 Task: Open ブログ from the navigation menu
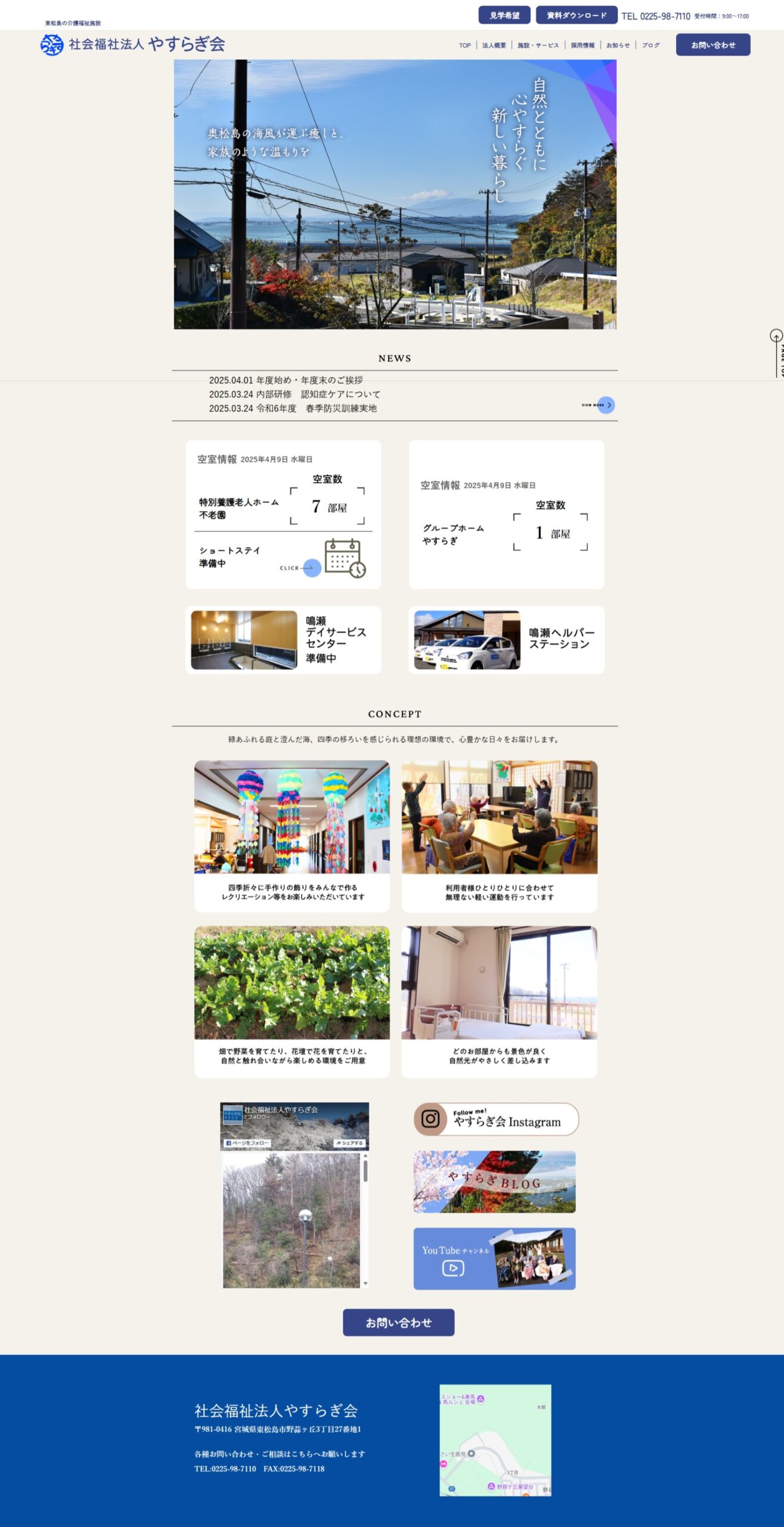pyautogui.click(x=650, y=45)
